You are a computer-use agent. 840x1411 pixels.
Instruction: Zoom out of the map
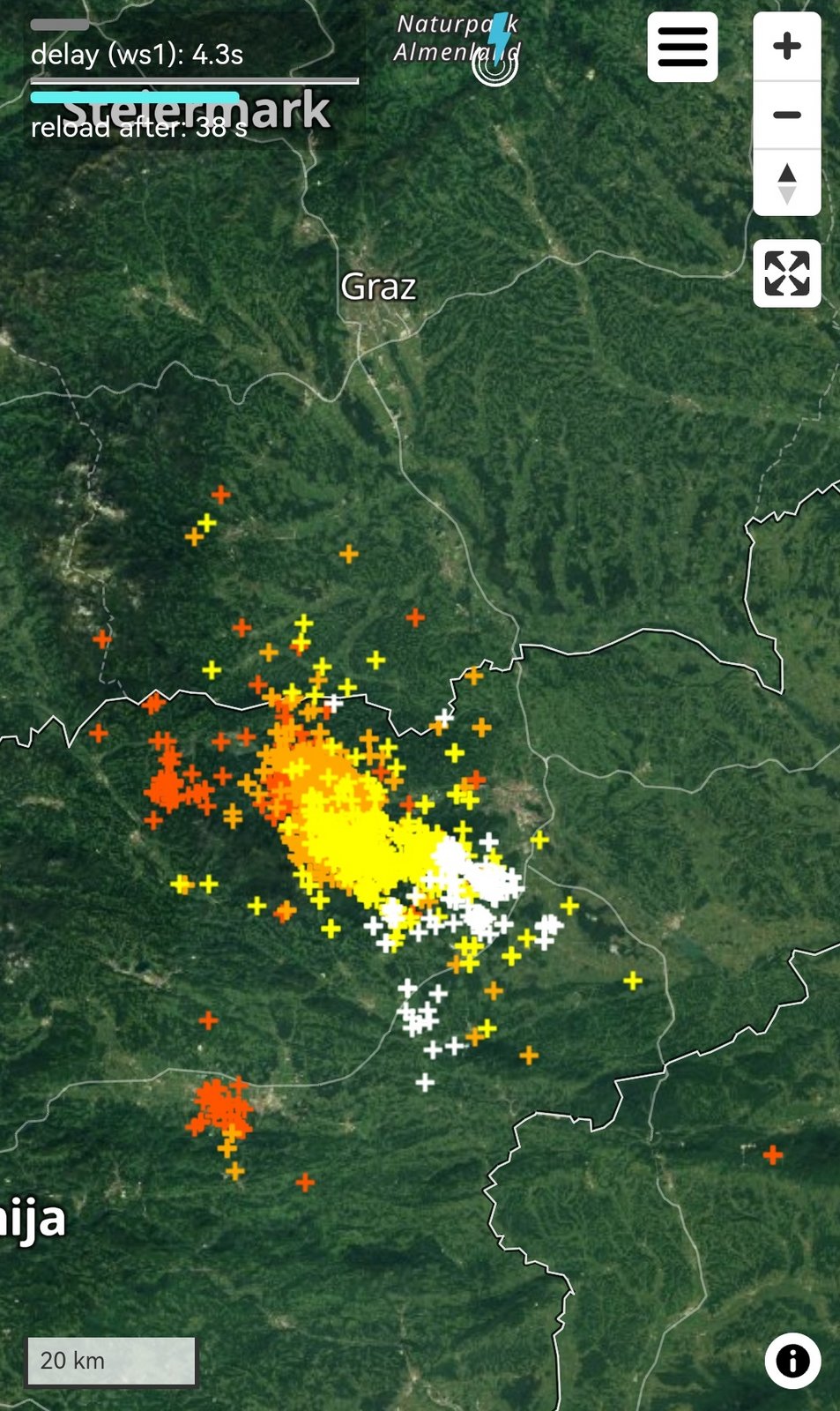[x=786, y=115]
